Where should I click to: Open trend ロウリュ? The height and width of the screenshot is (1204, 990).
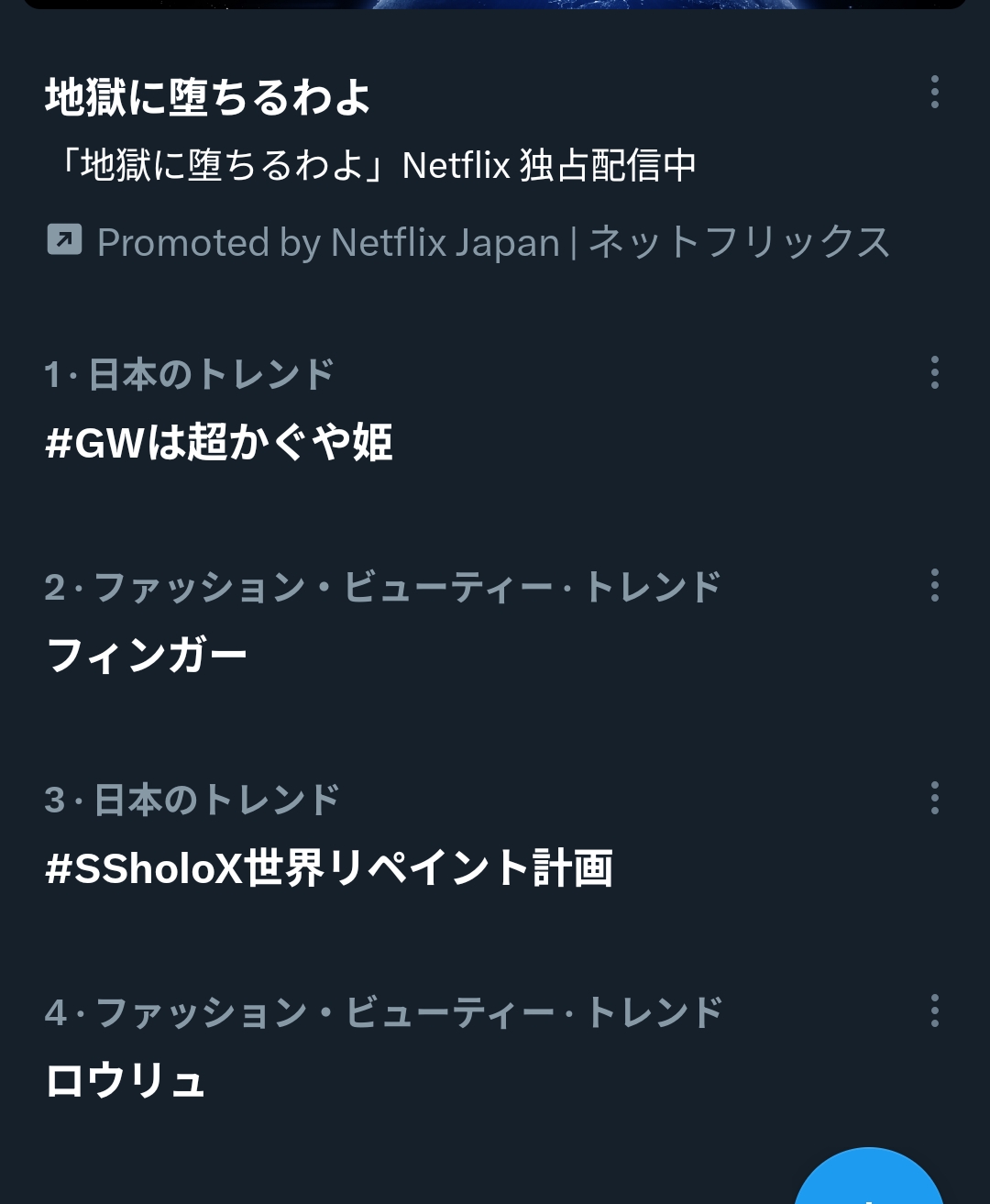[126, 1081]
